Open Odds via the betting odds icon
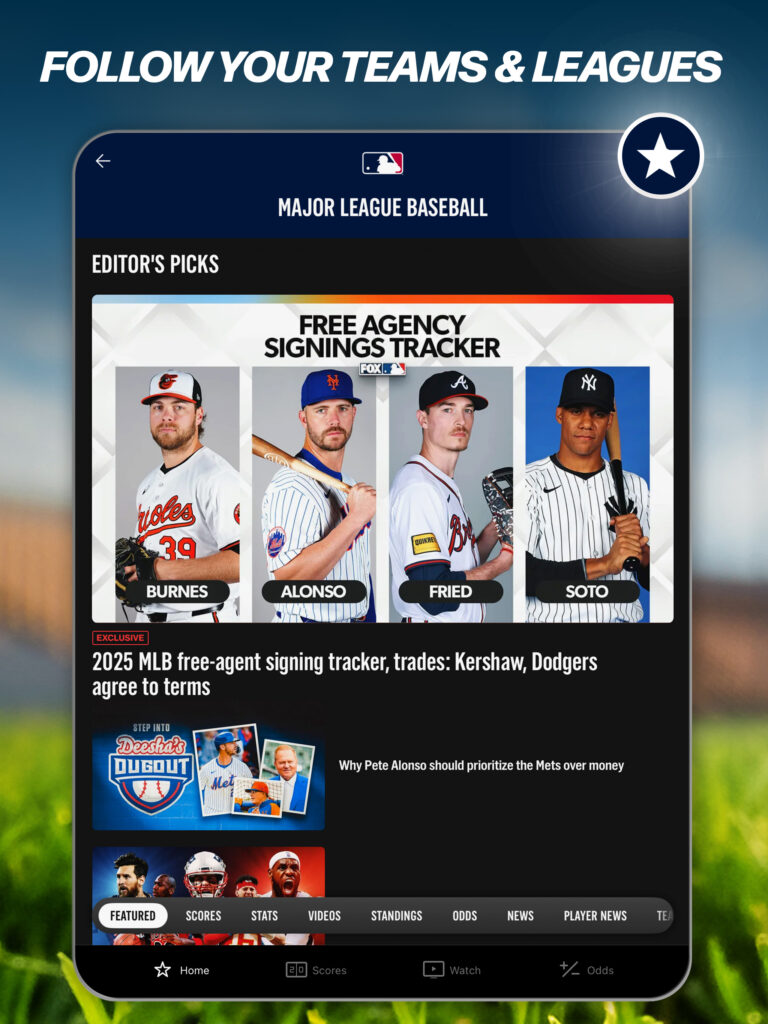The height and width of the screenshot is (1024, 768). pos(567,968)
